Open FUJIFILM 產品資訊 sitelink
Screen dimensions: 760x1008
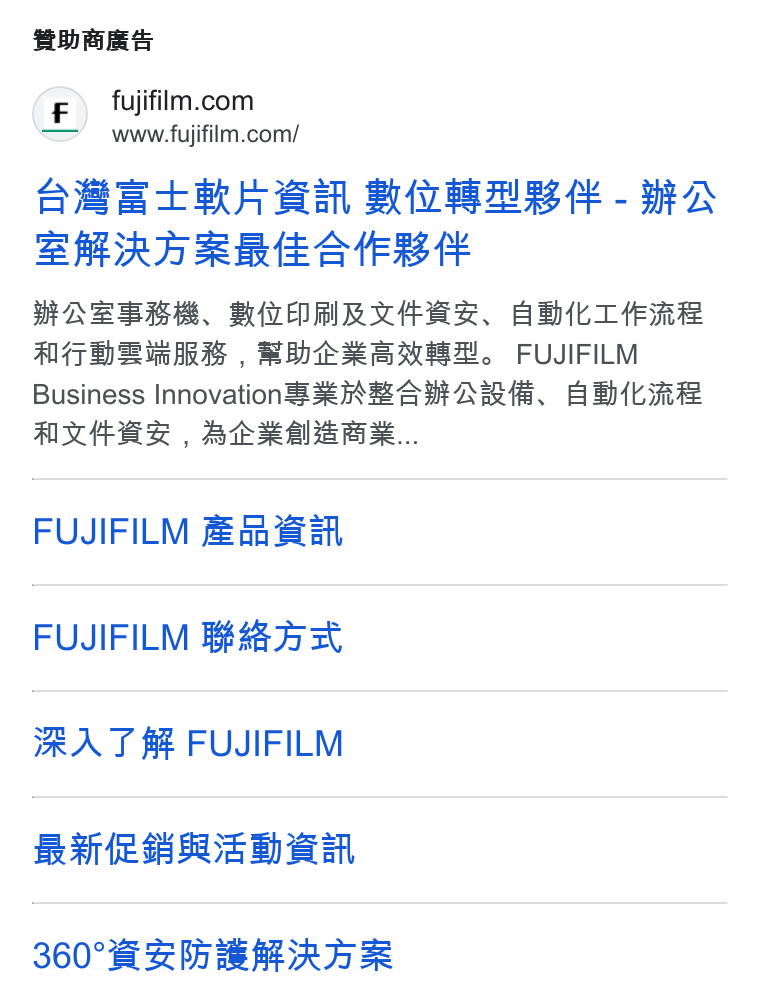coord(188,532)
